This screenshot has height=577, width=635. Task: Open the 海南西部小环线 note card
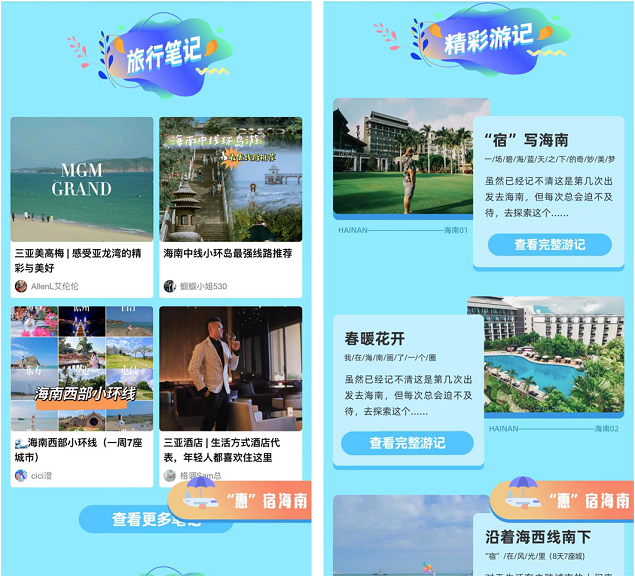[x=82, y=393]
